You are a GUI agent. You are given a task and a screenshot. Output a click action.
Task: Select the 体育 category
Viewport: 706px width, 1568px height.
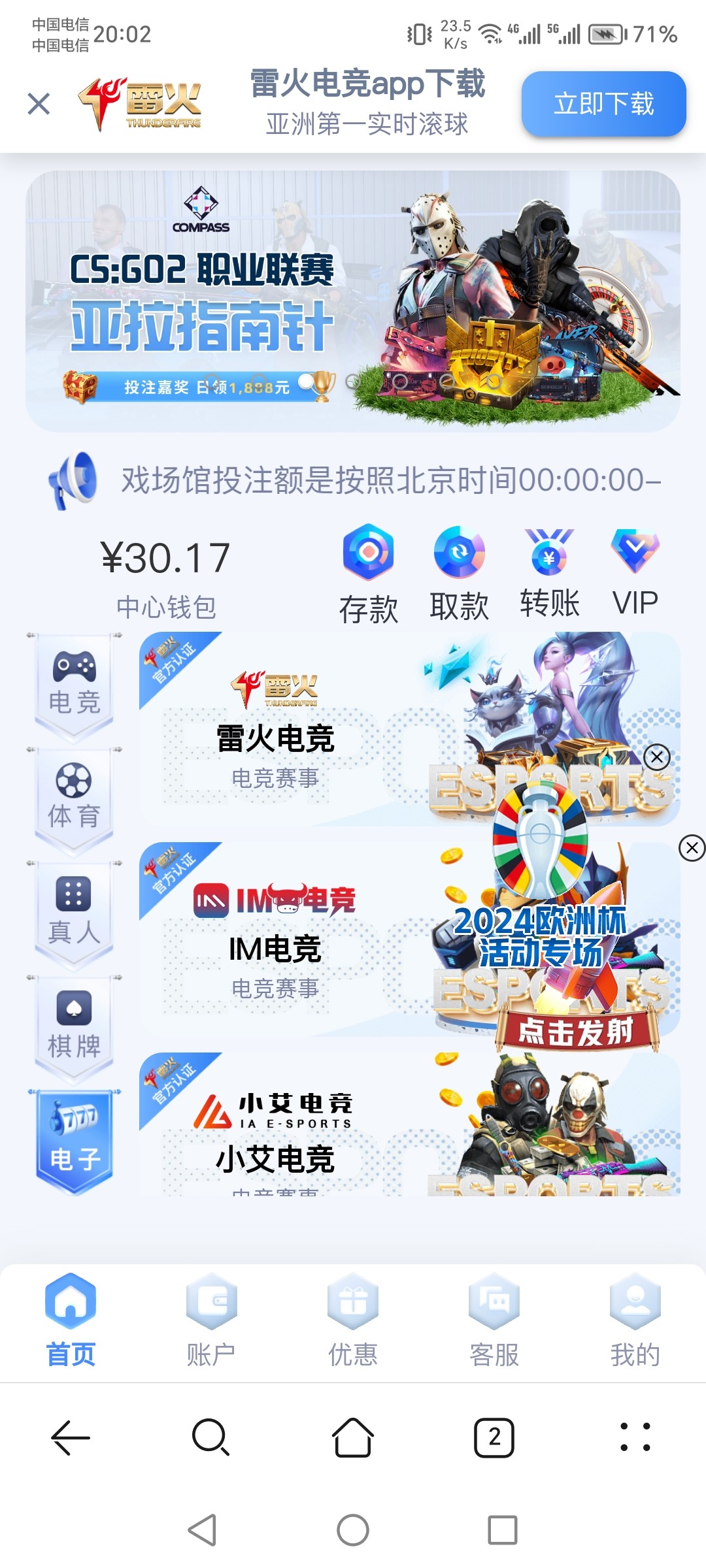74,798
